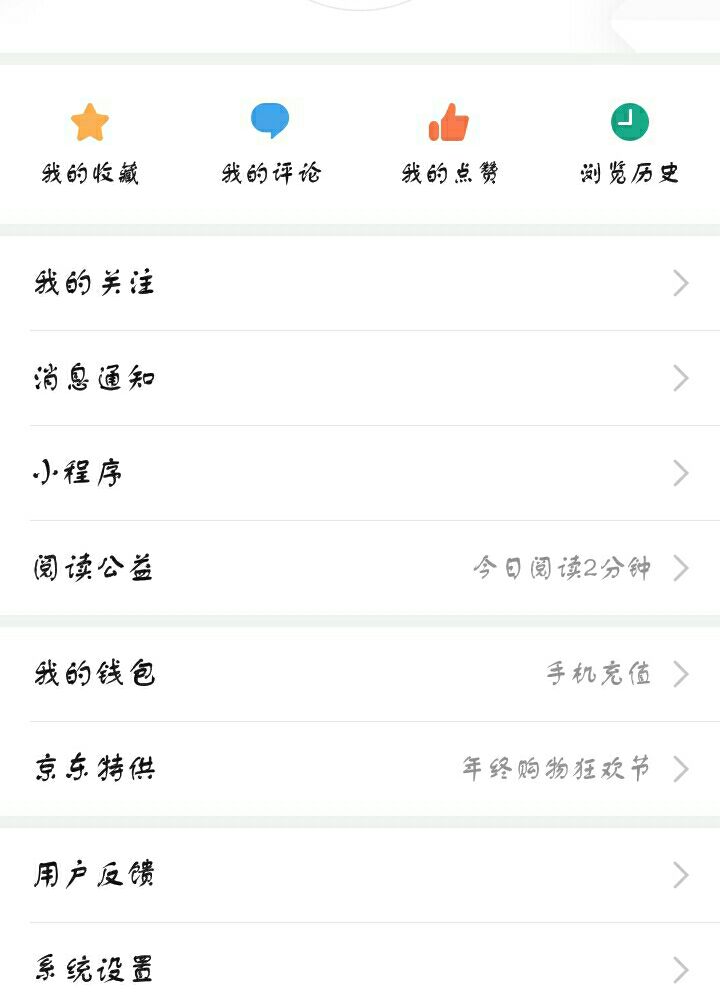Go to 消息通知 notifications
The width and height of the screenshot is (720, 1000).
coord(360,378)
